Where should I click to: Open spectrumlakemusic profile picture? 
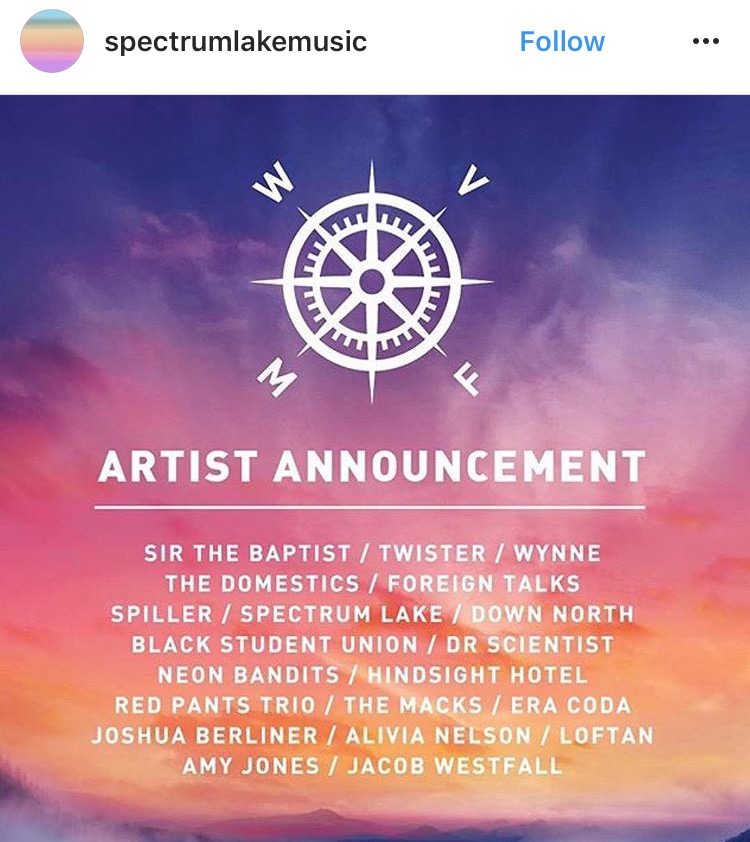click(x=52, y=41)
